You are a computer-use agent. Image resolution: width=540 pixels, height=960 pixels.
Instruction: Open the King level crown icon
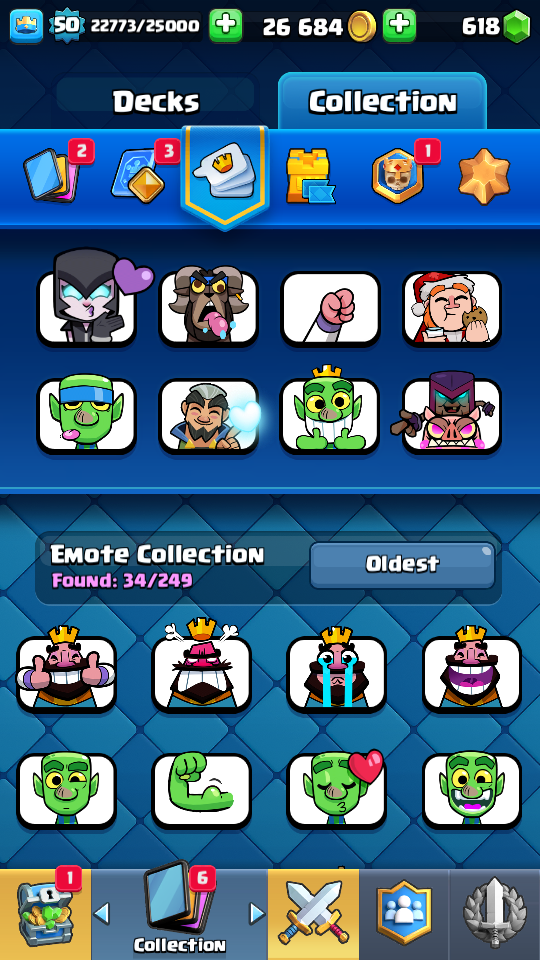tap(26, 26)
